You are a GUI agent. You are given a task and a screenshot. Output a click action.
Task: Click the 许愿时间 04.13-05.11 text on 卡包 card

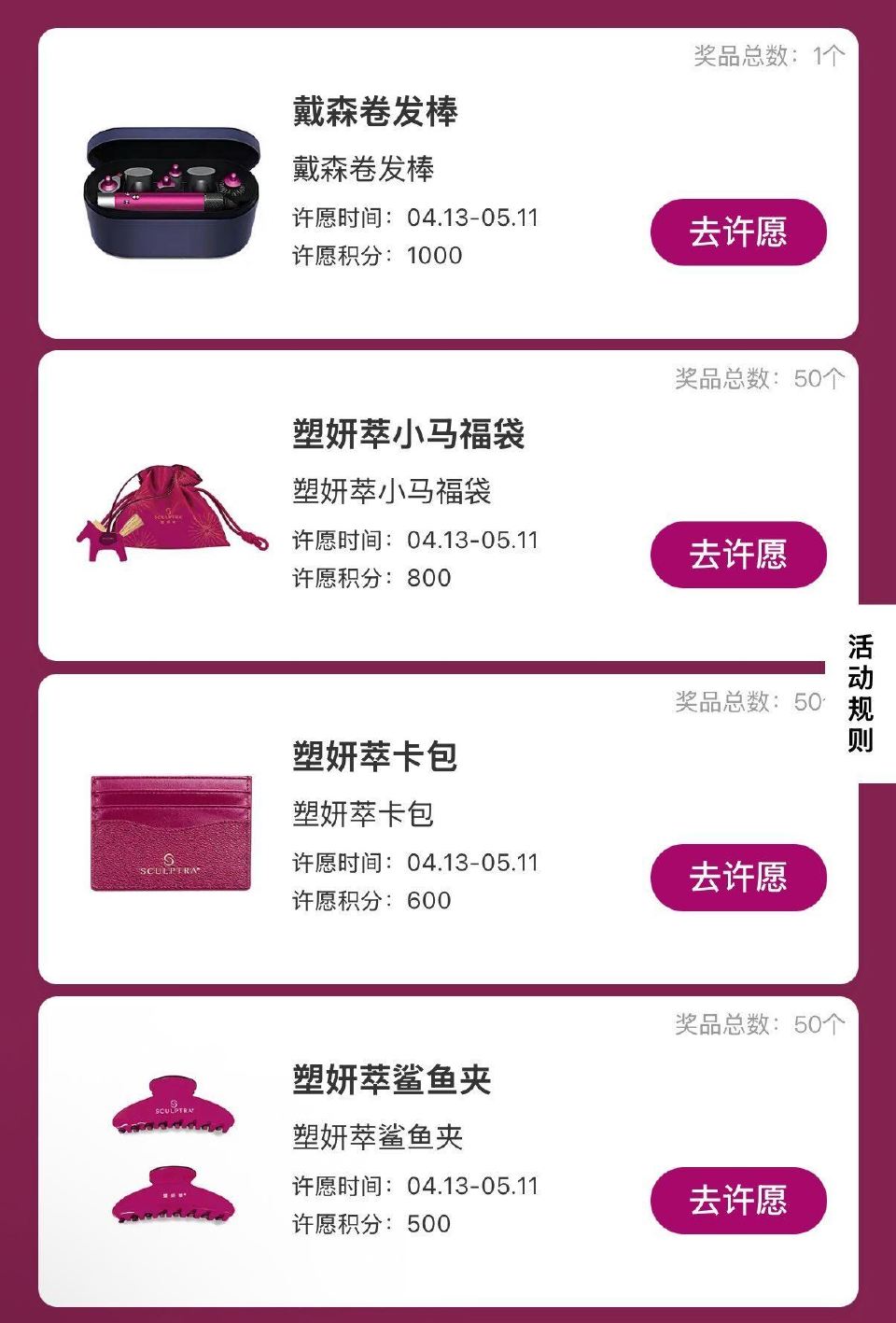click(x=415, y=862)
